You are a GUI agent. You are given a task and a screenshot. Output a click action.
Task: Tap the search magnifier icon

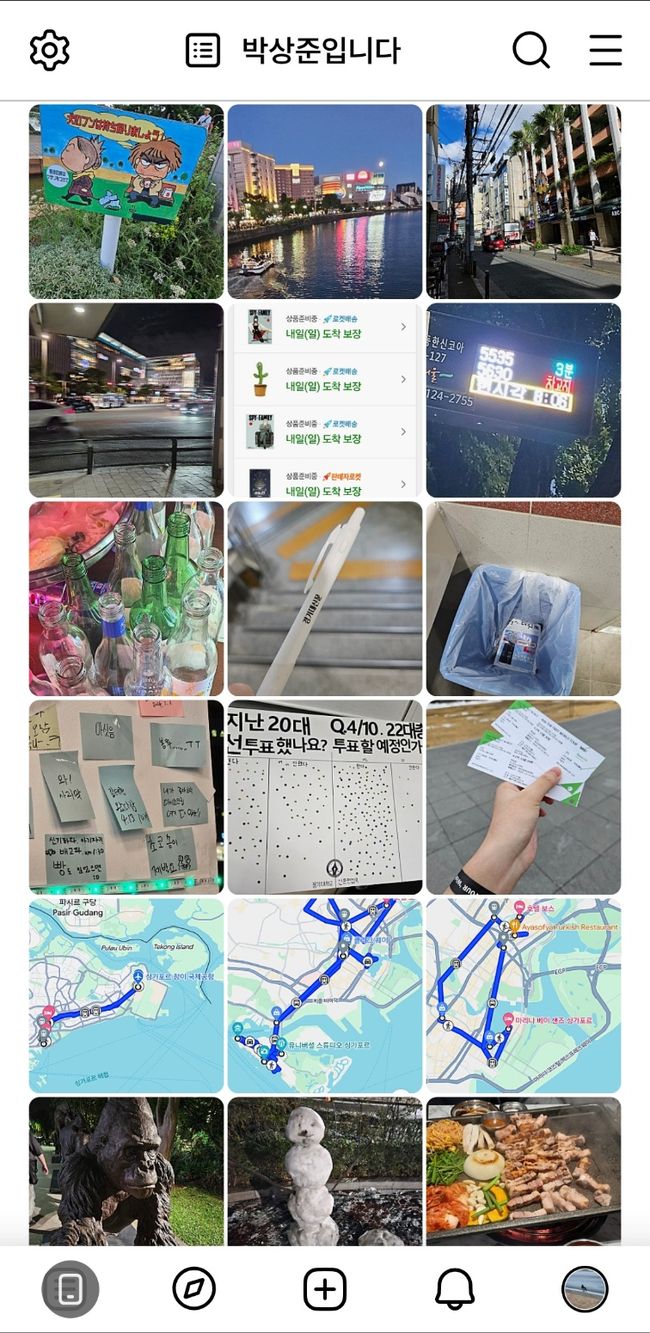coord(531,50)
